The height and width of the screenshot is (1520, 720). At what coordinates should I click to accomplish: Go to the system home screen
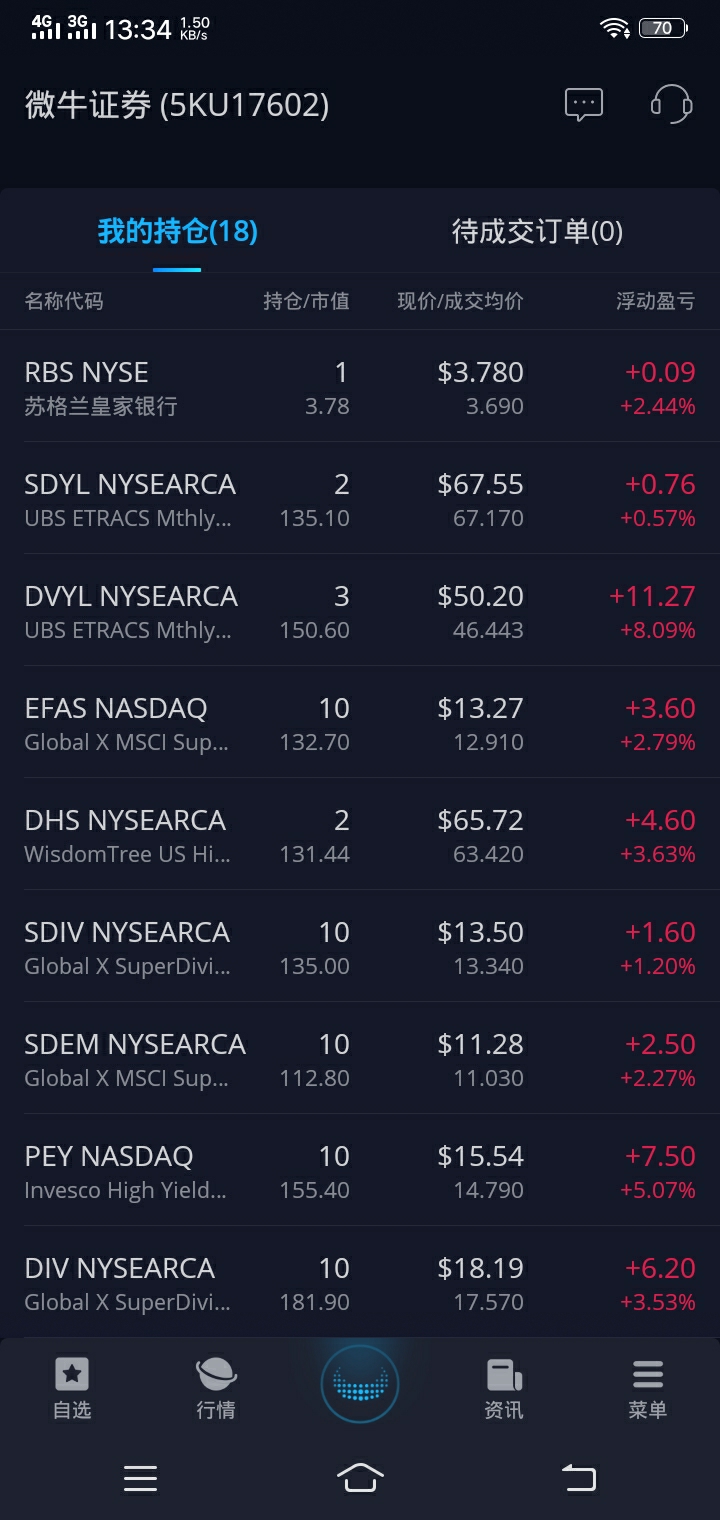360,1477
